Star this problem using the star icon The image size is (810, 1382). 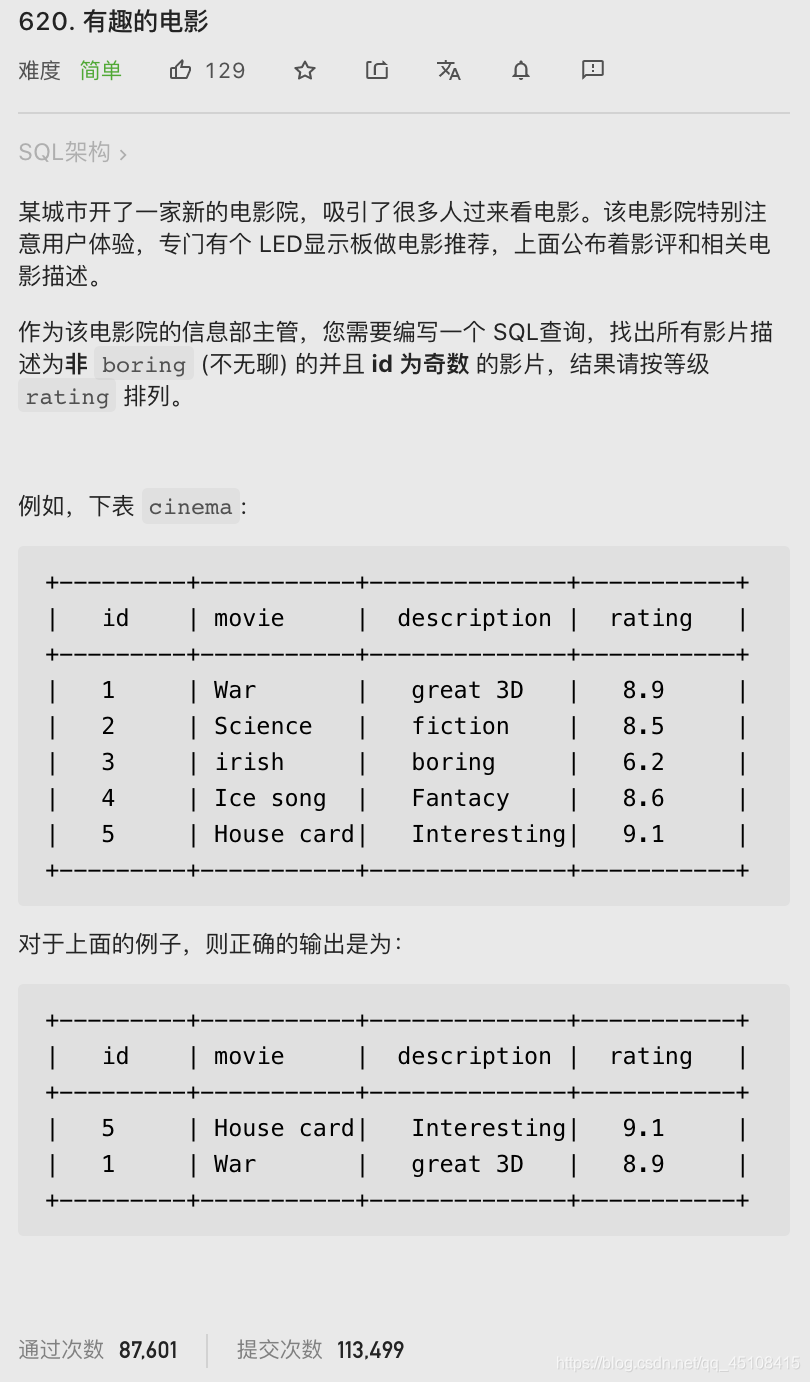click(x=304, y=70)
